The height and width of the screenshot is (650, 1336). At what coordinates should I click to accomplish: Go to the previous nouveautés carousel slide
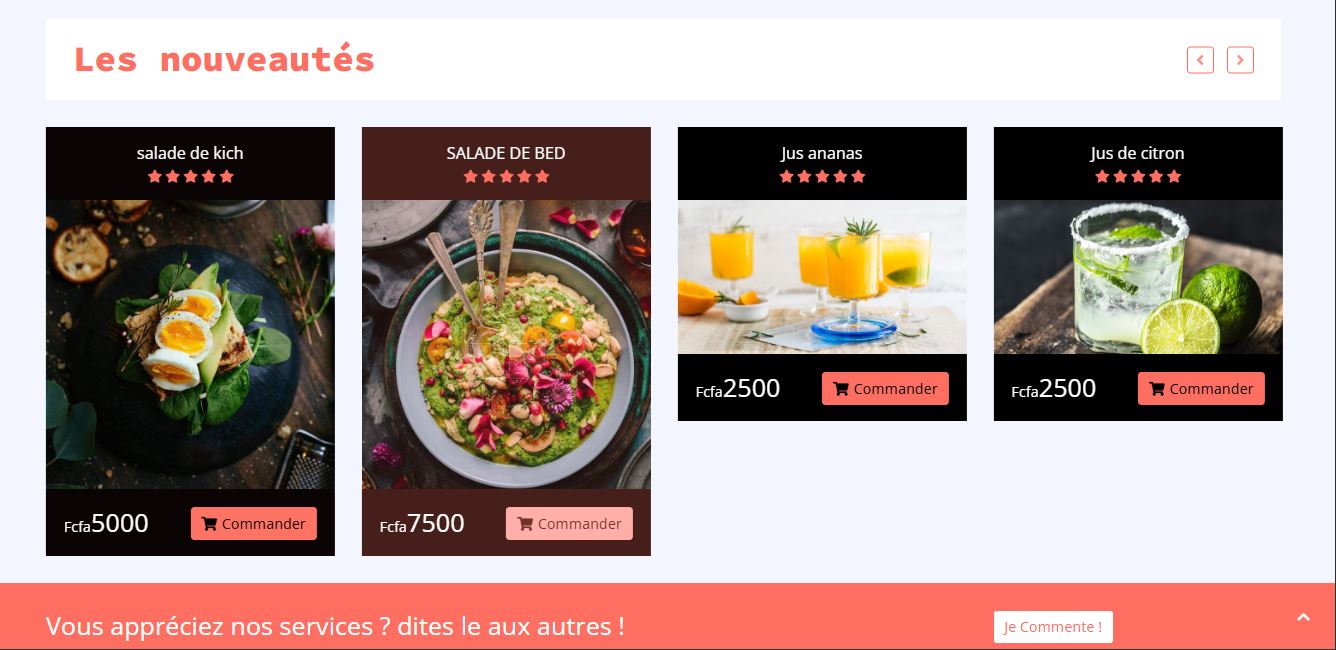[x=1200, y=60]
